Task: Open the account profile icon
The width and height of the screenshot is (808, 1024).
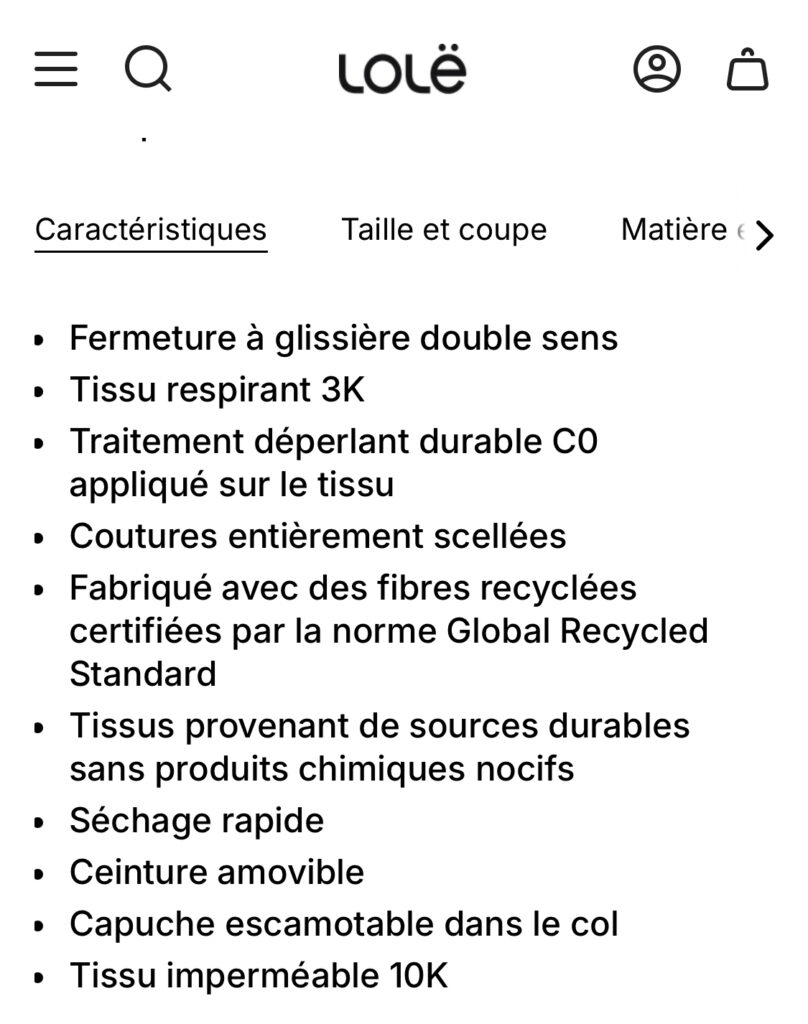Action: tap(657, 69)
